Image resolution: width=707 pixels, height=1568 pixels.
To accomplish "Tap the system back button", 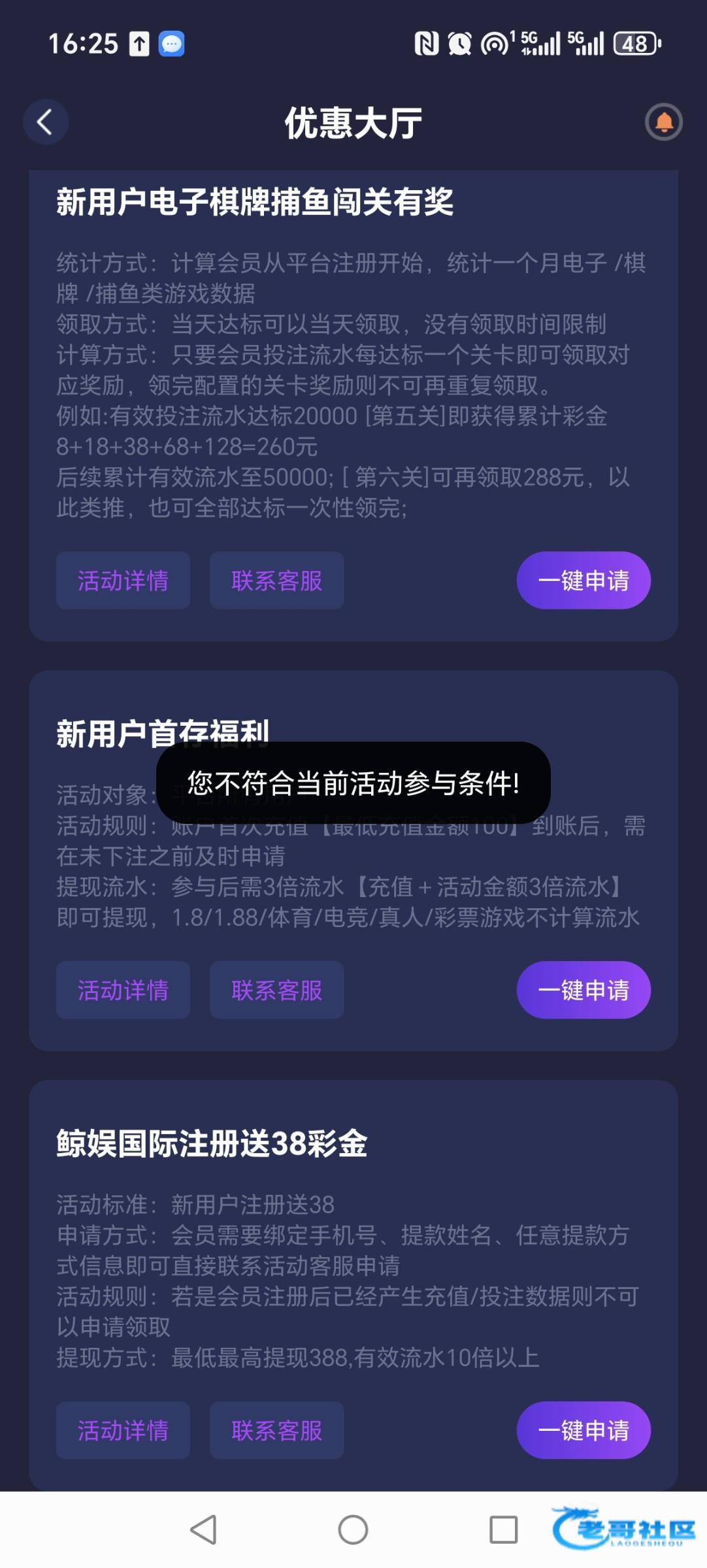I will click(x=203, y=1529).
